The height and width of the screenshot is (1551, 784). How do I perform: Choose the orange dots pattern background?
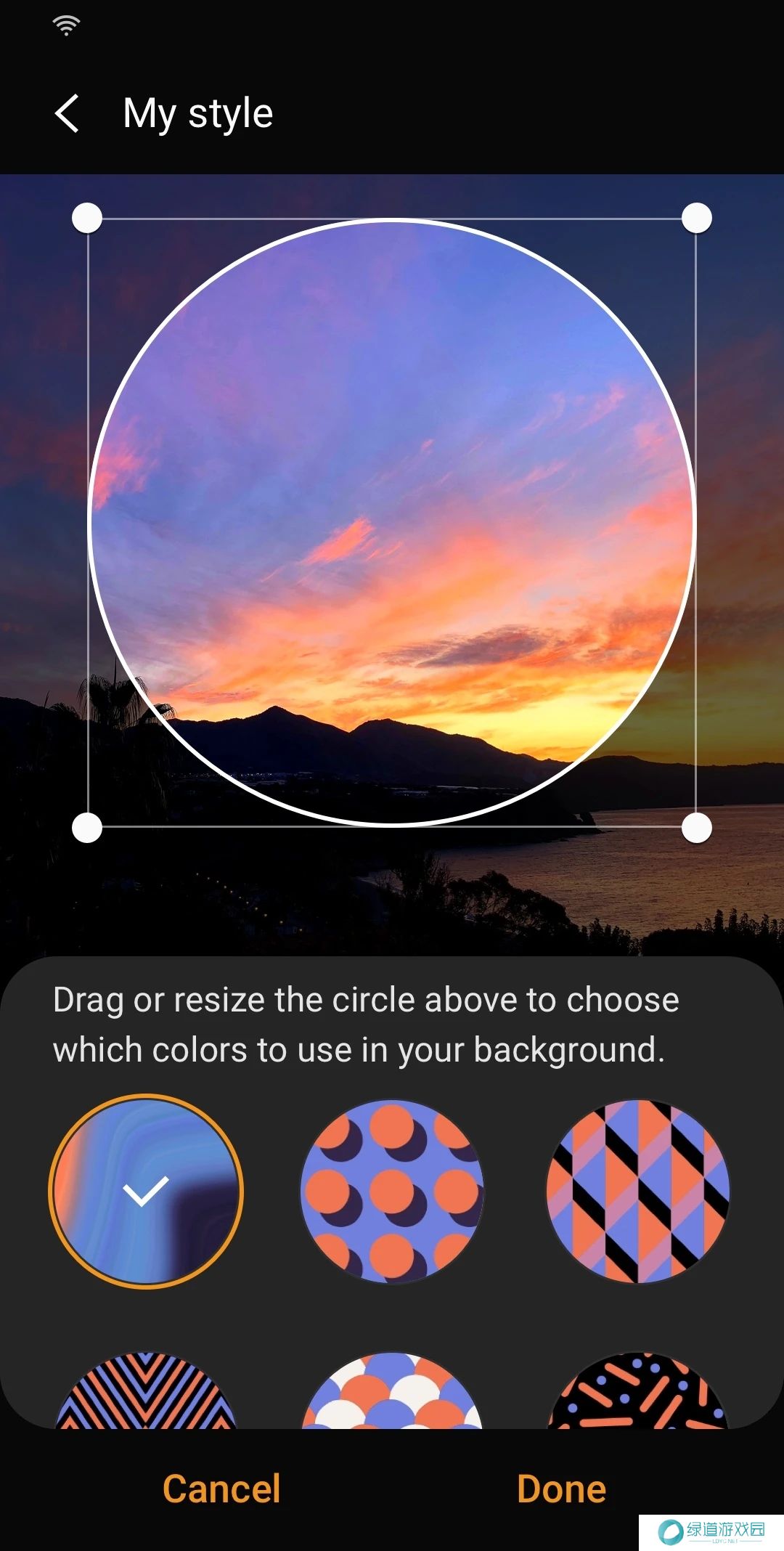(x=392, y=1192)
